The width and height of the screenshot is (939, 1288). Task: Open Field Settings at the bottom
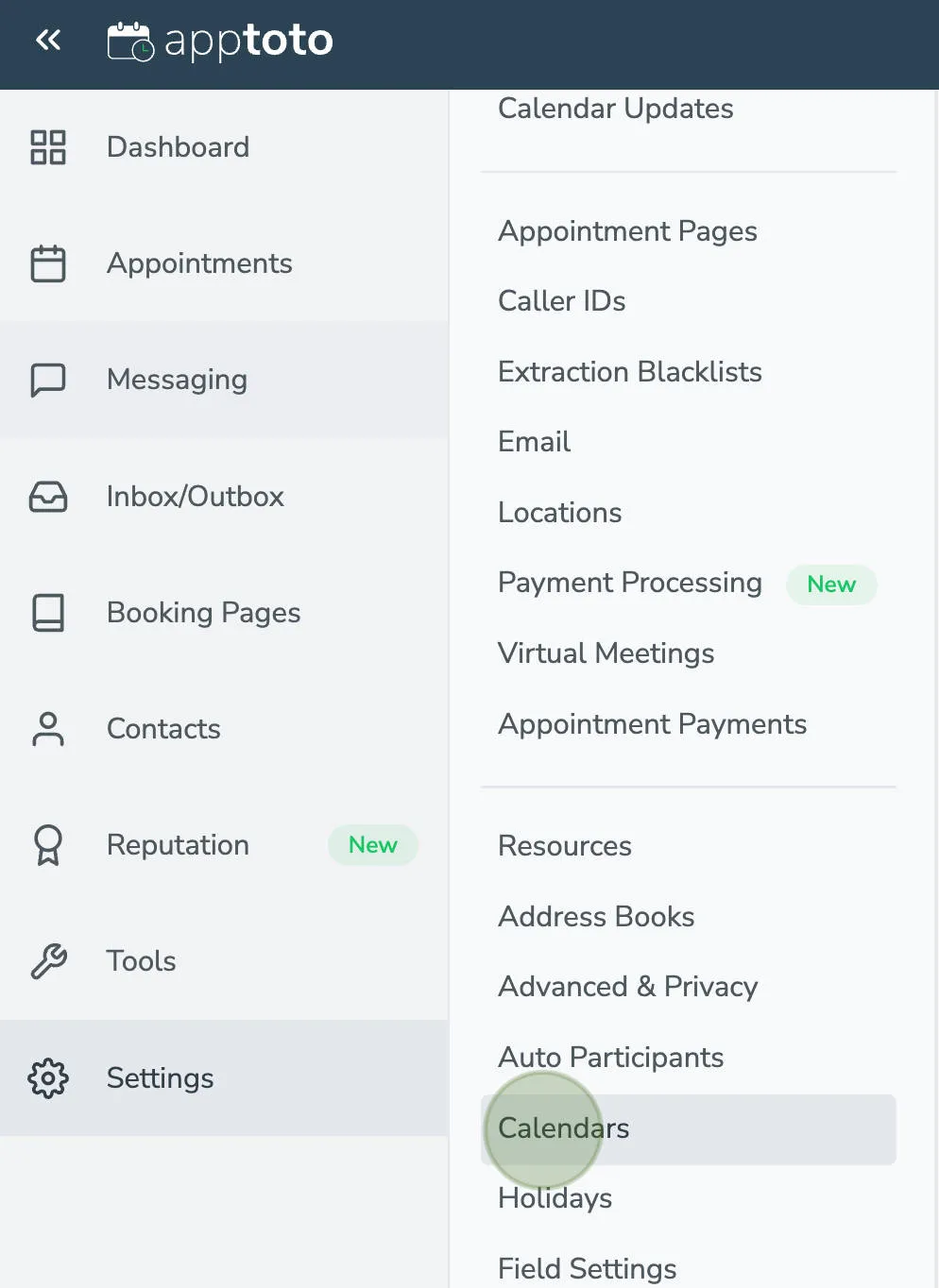point(587,1268)
